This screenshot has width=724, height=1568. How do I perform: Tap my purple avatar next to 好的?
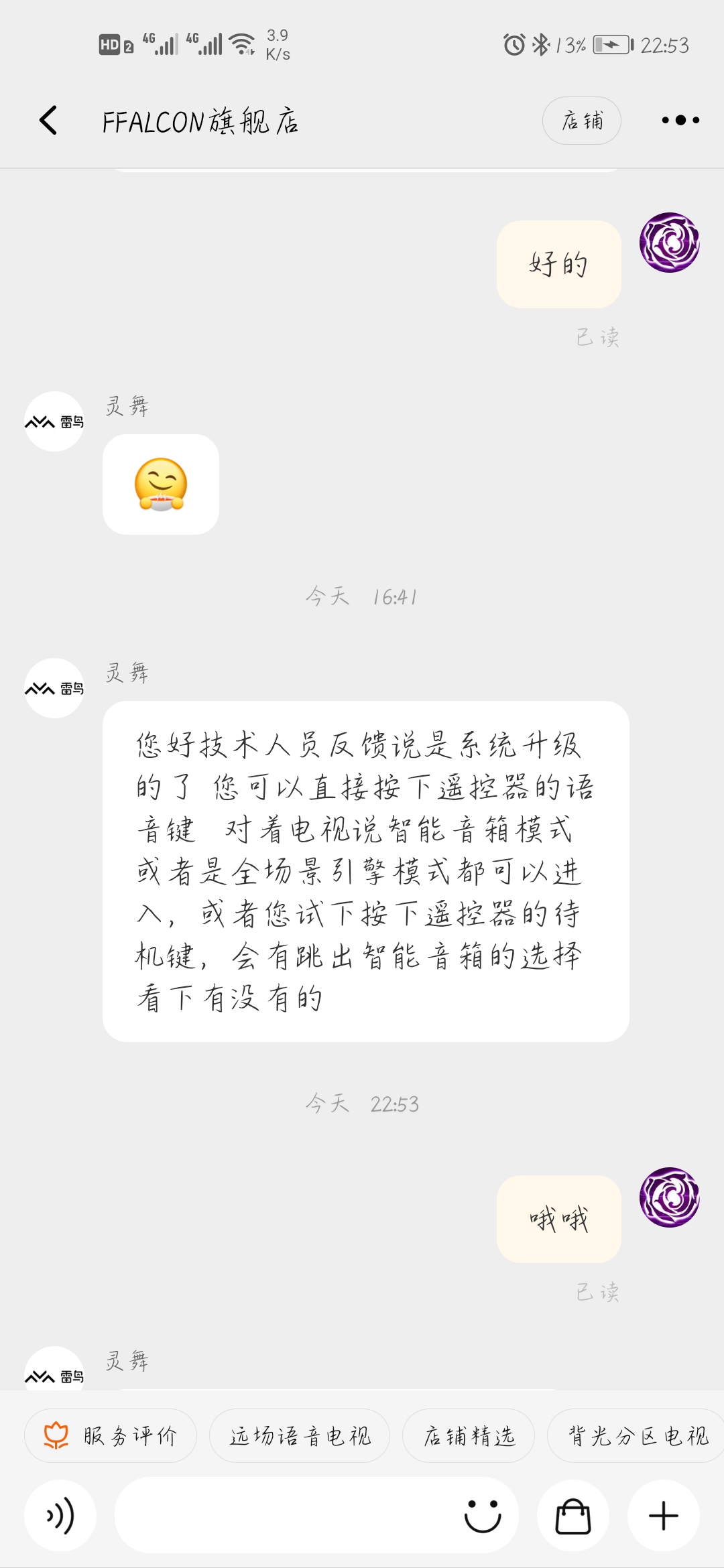tap(669, 243)
